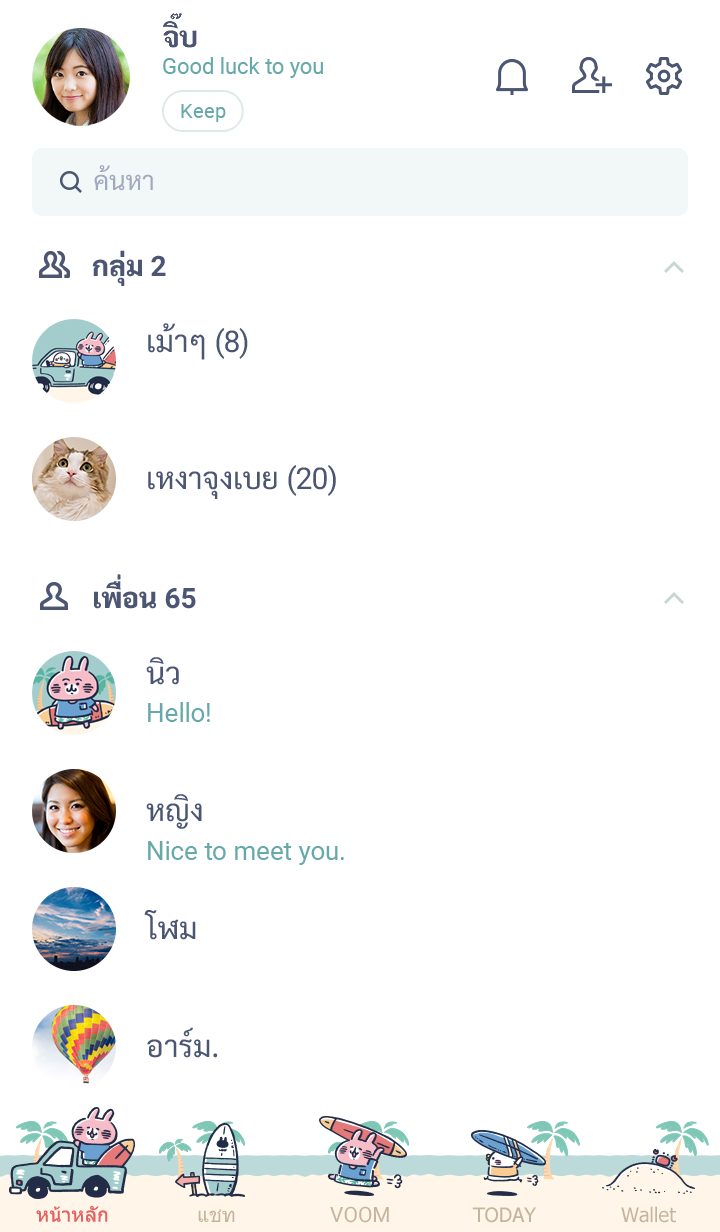Collapse the เพื่อน 65 section

click(x=674, y=598)
